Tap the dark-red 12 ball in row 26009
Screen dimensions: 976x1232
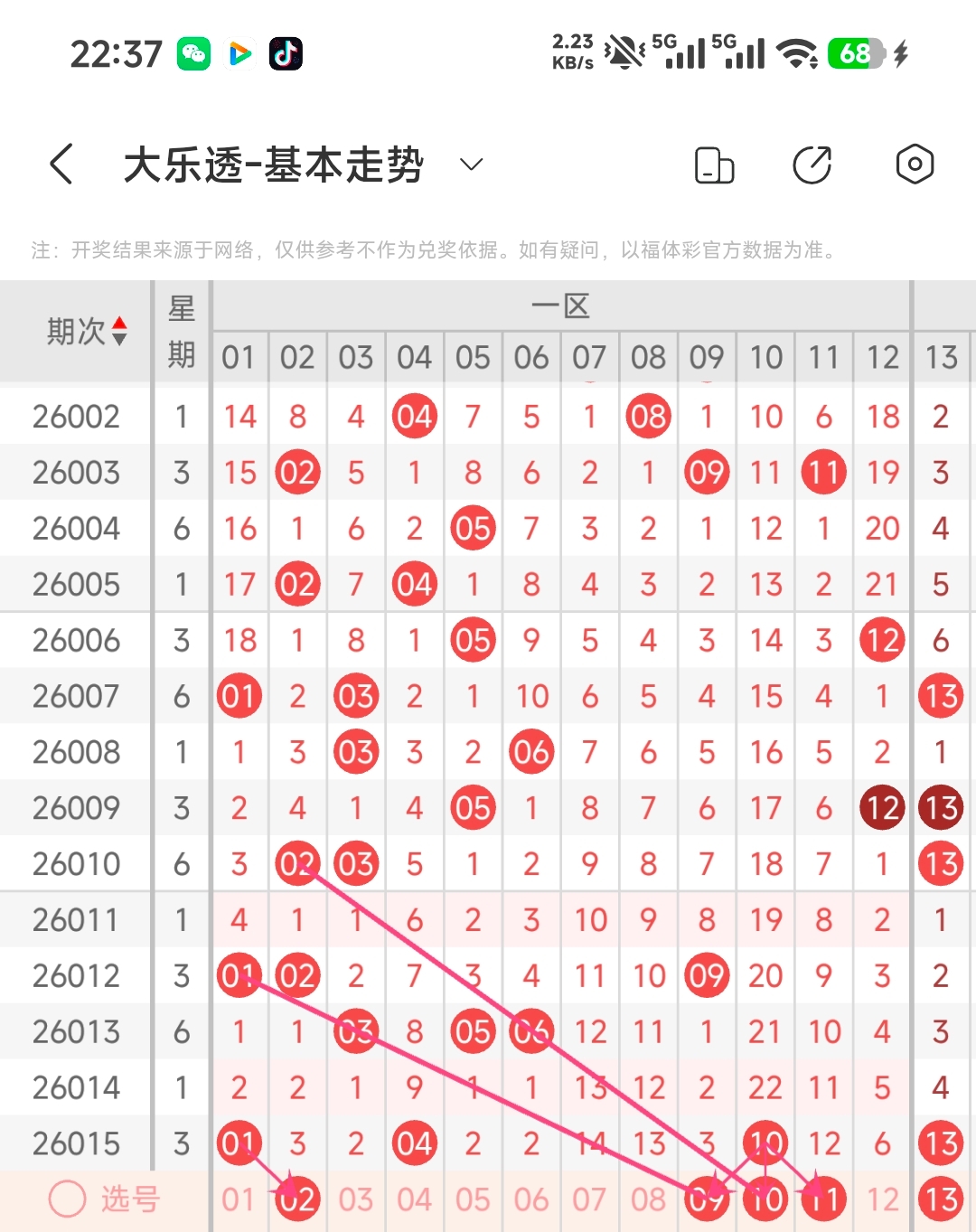pyautogui.click(x=881, y=807)
